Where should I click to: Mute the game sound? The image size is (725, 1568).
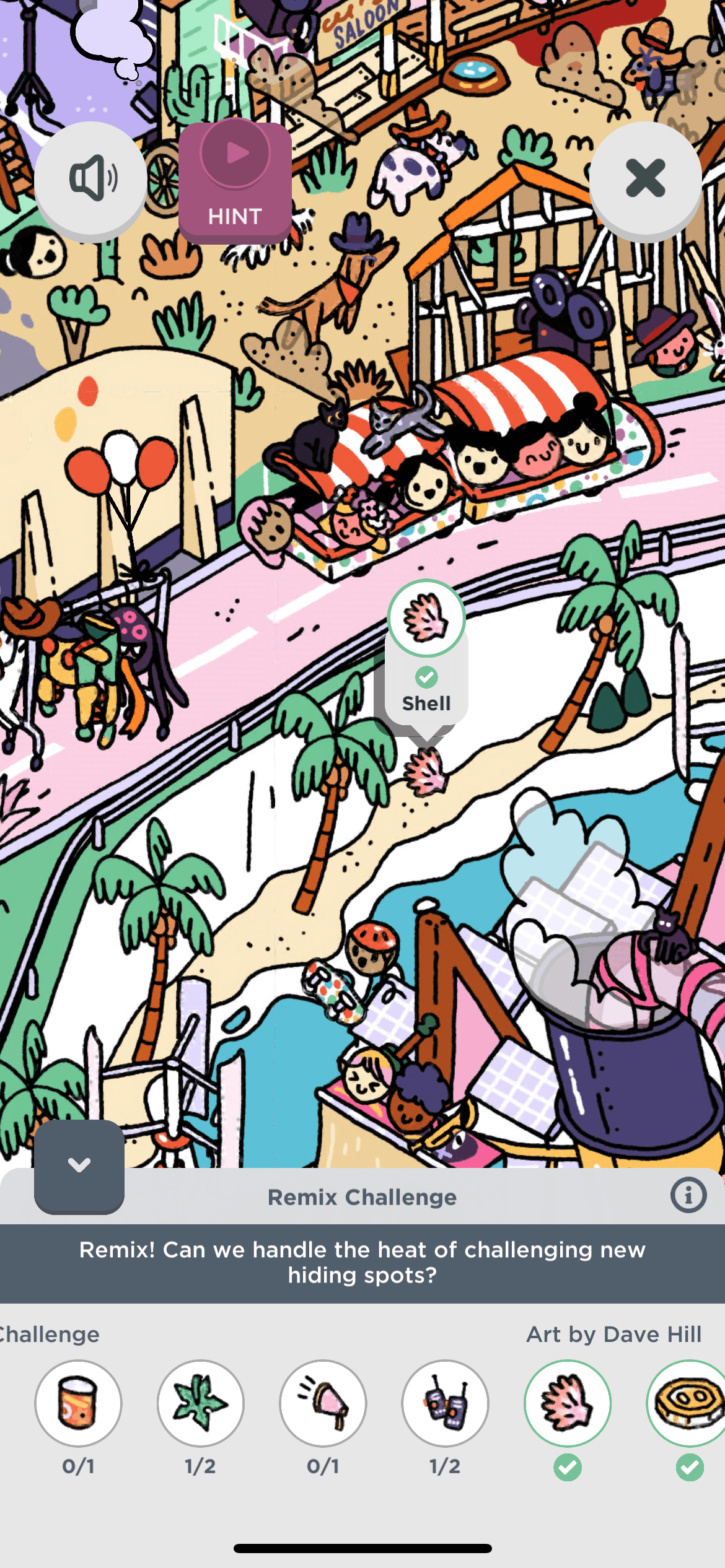point(91,179)
